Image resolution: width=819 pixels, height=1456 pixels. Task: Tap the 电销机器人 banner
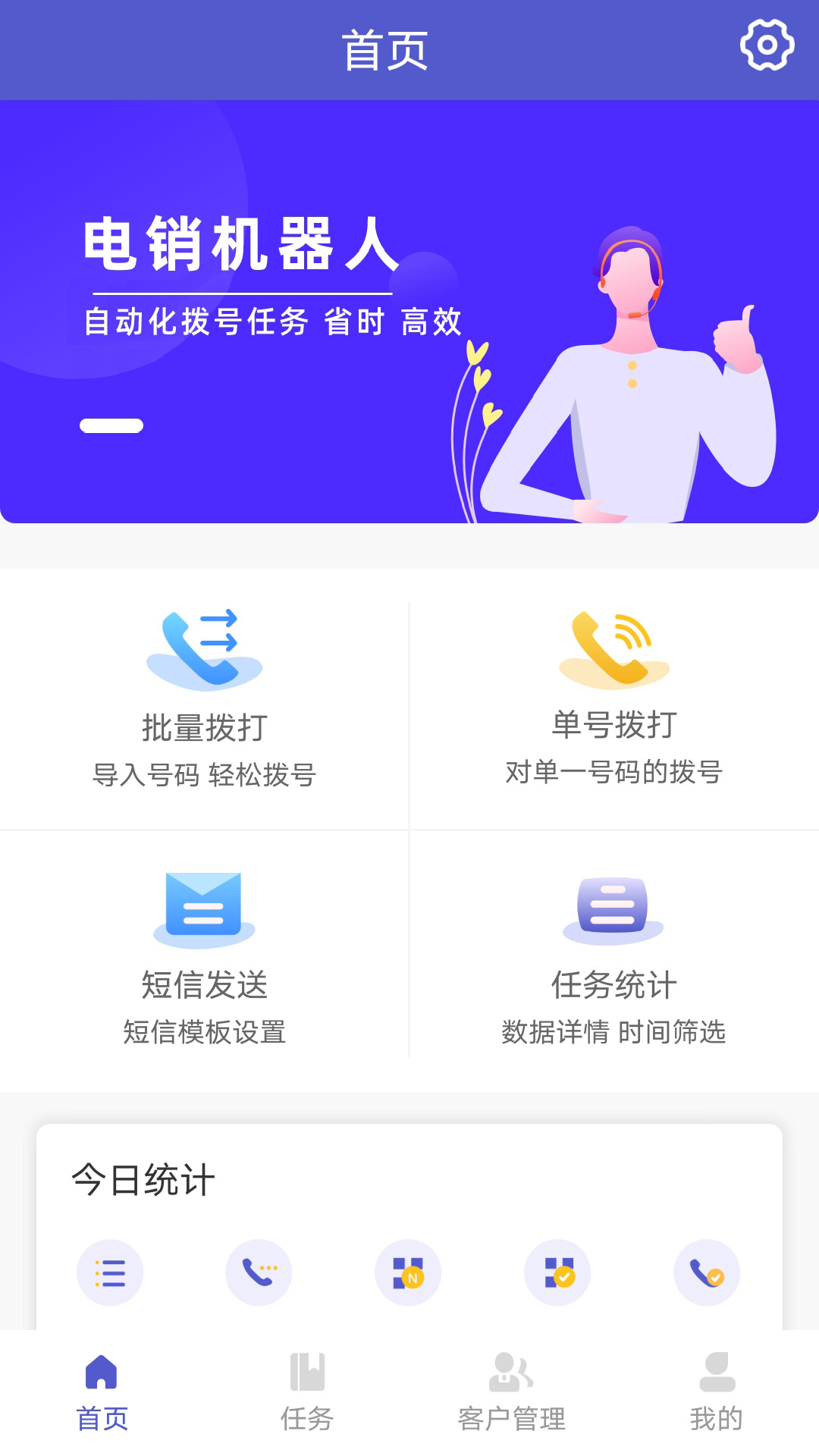coord(409,311)
